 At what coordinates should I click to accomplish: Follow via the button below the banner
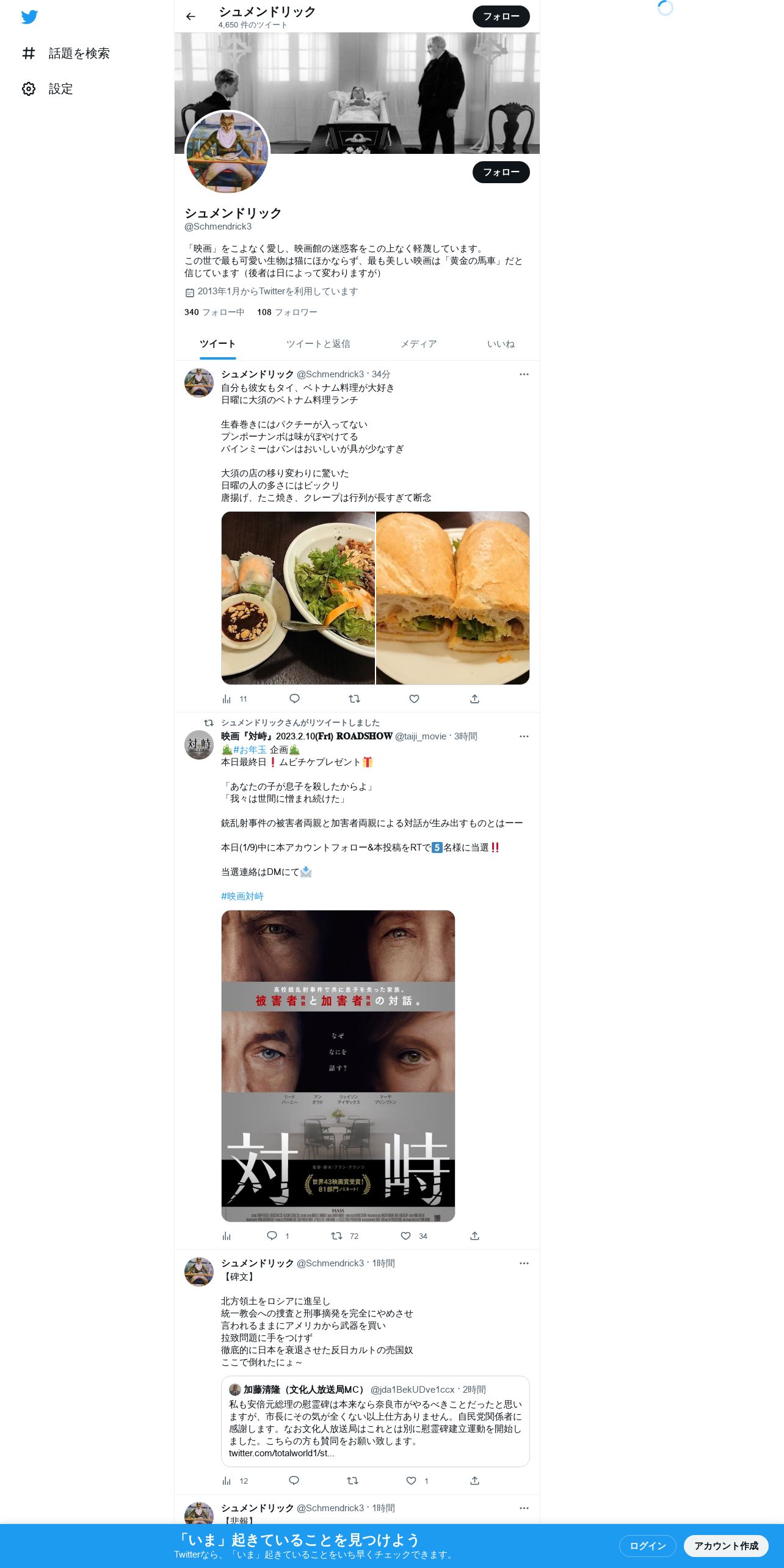pos(501,172)
